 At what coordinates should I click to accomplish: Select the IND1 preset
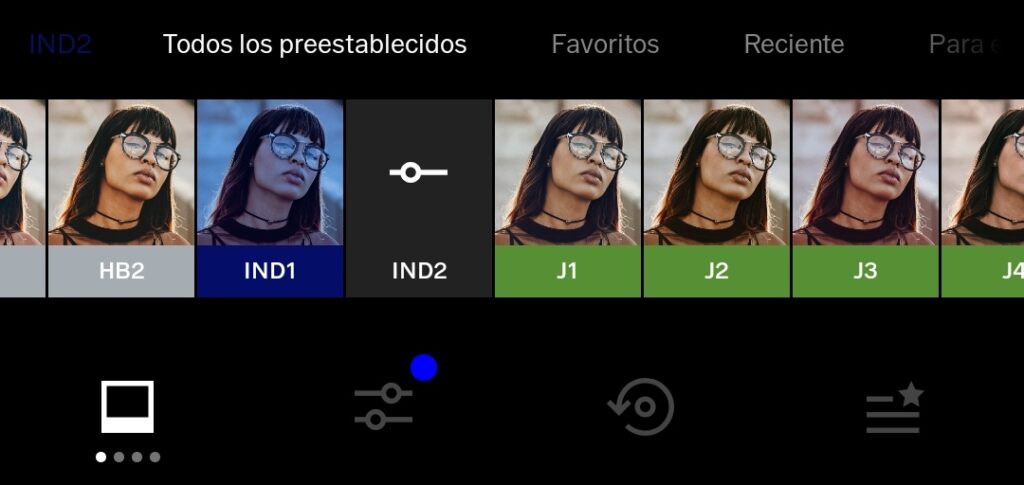[x=270, y=198]
